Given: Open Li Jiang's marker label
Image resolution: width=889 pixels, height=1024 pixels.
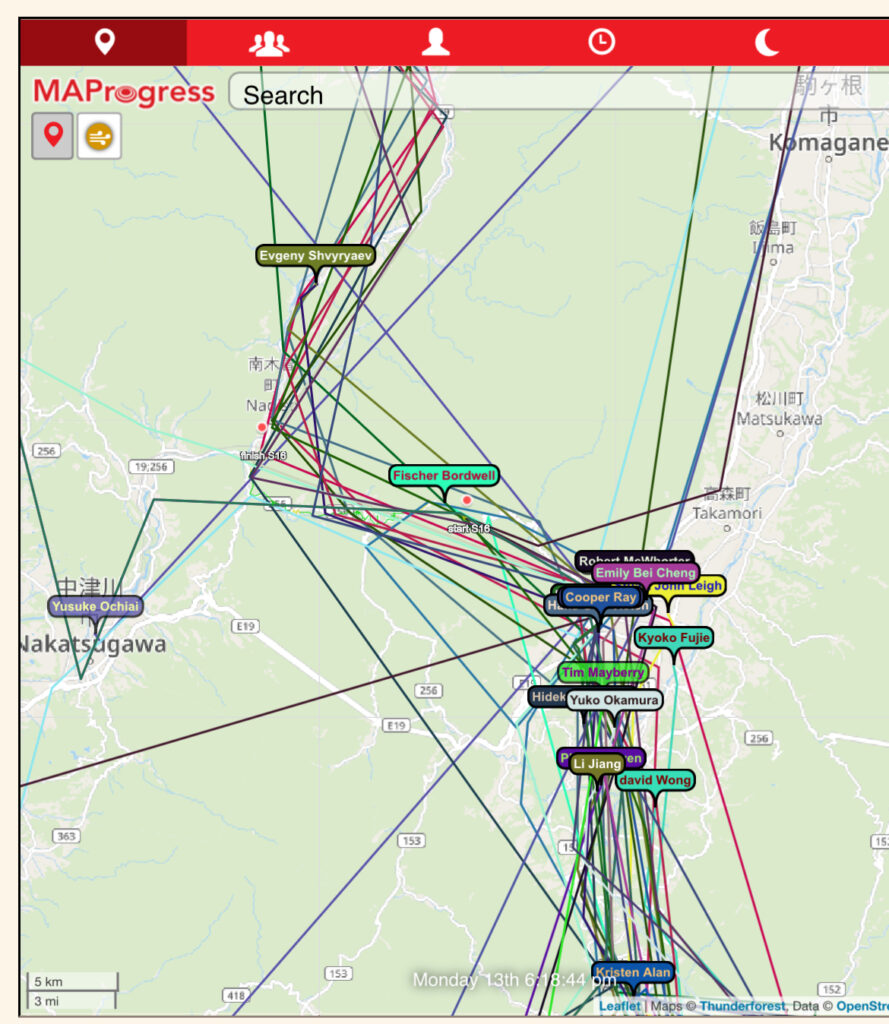Looking at the screenshot, I should (x=598, y=764).
